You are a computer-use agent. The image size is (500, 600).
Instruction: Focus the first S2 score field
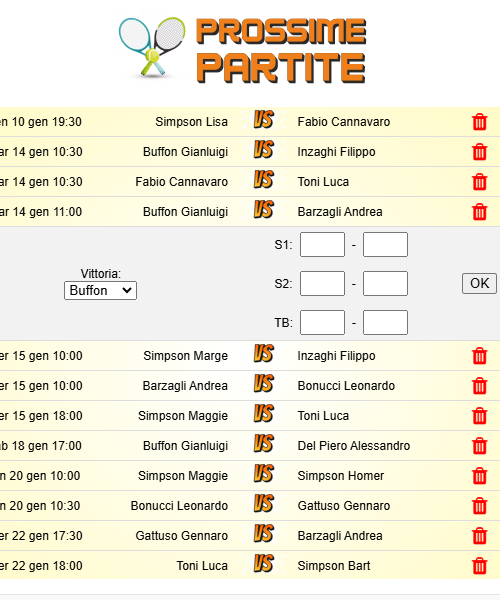pyautogui.click(x=322, y=284)
